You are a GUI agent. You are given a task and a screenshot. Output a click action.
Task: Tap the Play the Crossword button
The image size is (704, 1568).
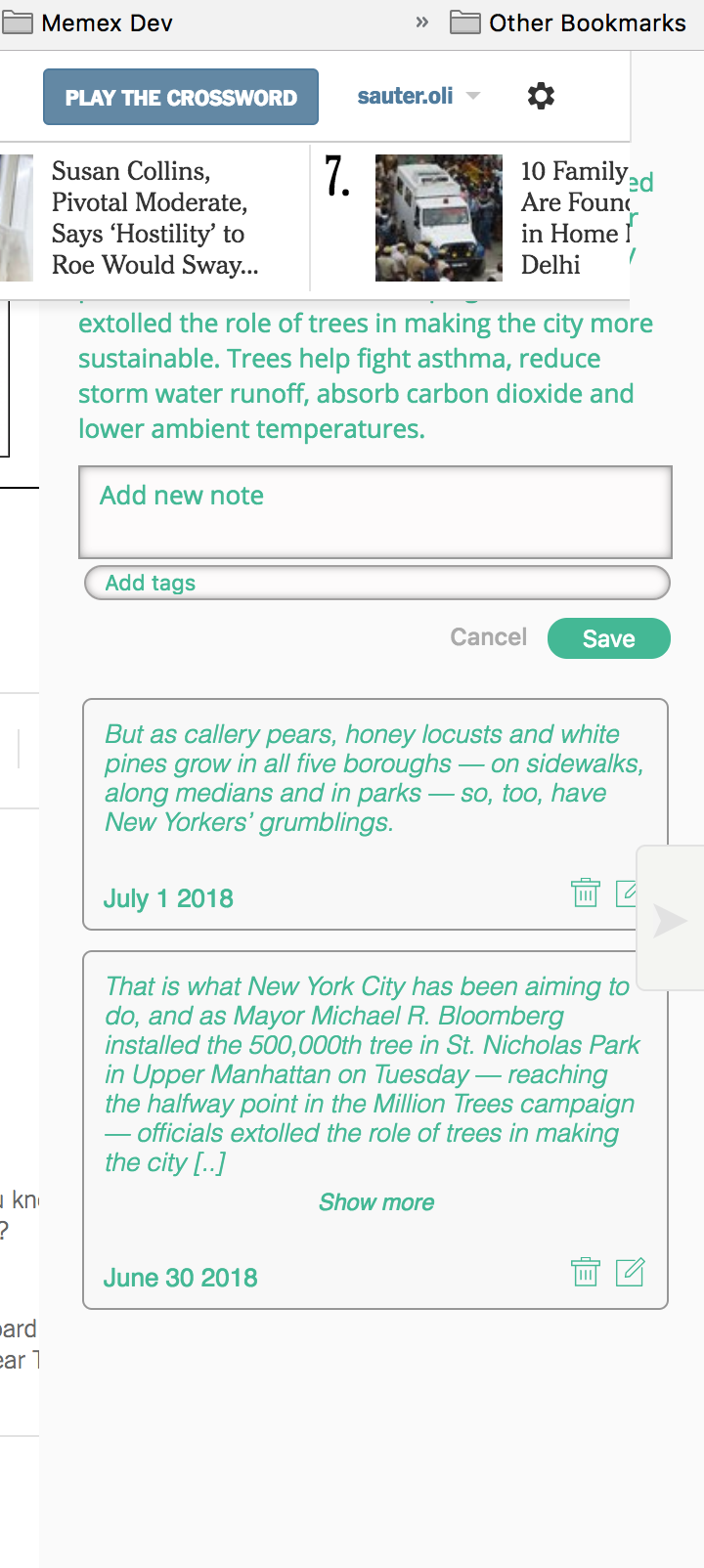[x=181, y=97]
